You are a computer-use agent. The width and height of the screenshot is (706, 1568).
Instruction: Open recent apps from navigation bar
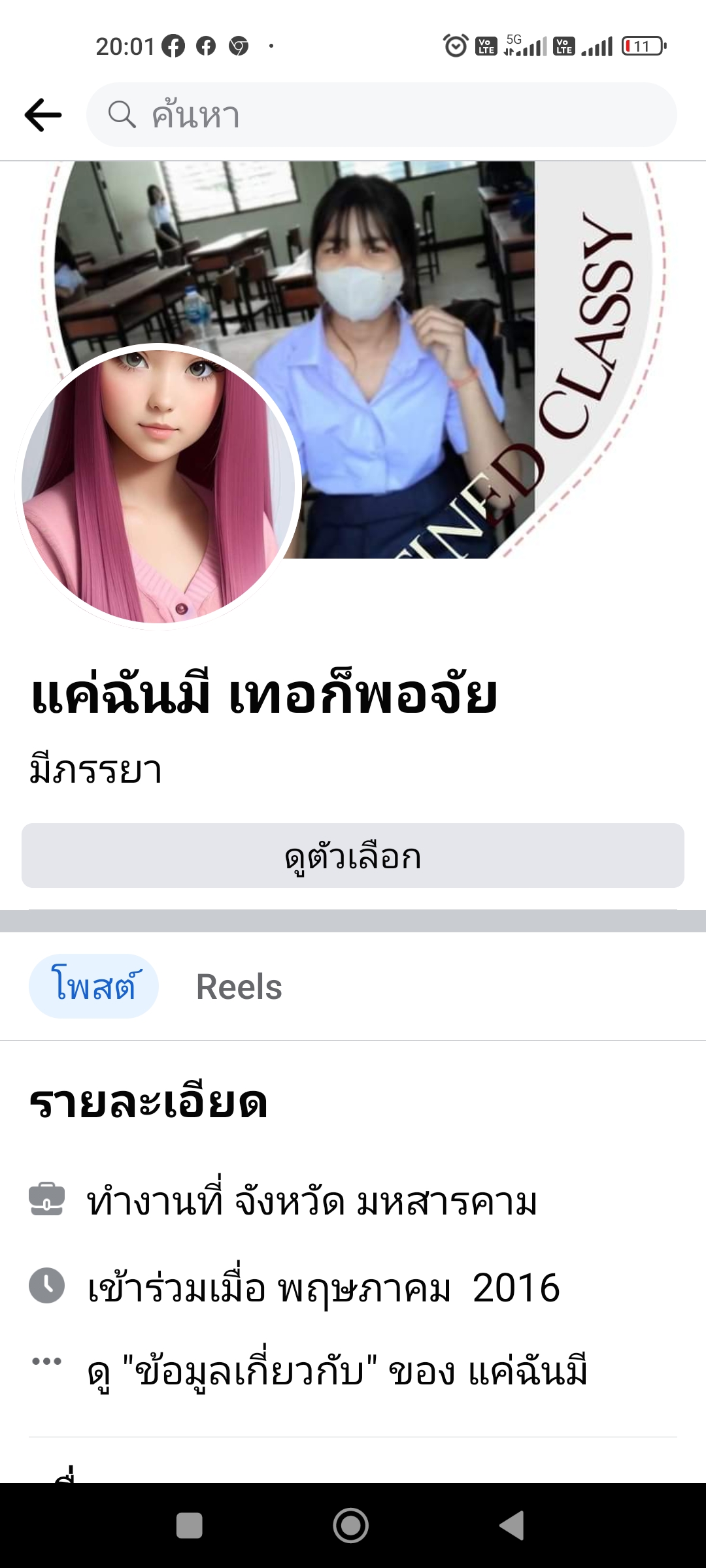click(190, 1526)
